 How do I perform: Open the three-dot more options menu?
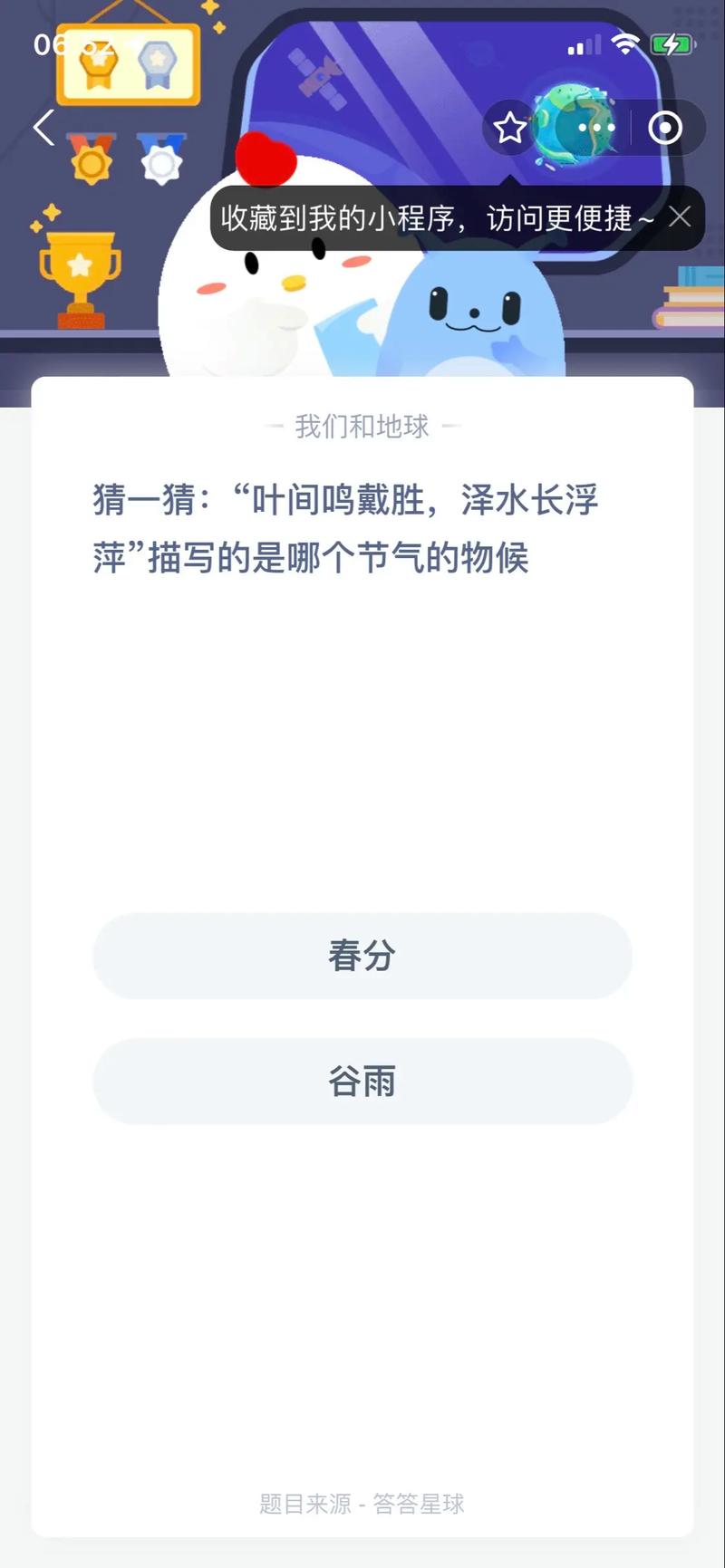tap(596, 129)
